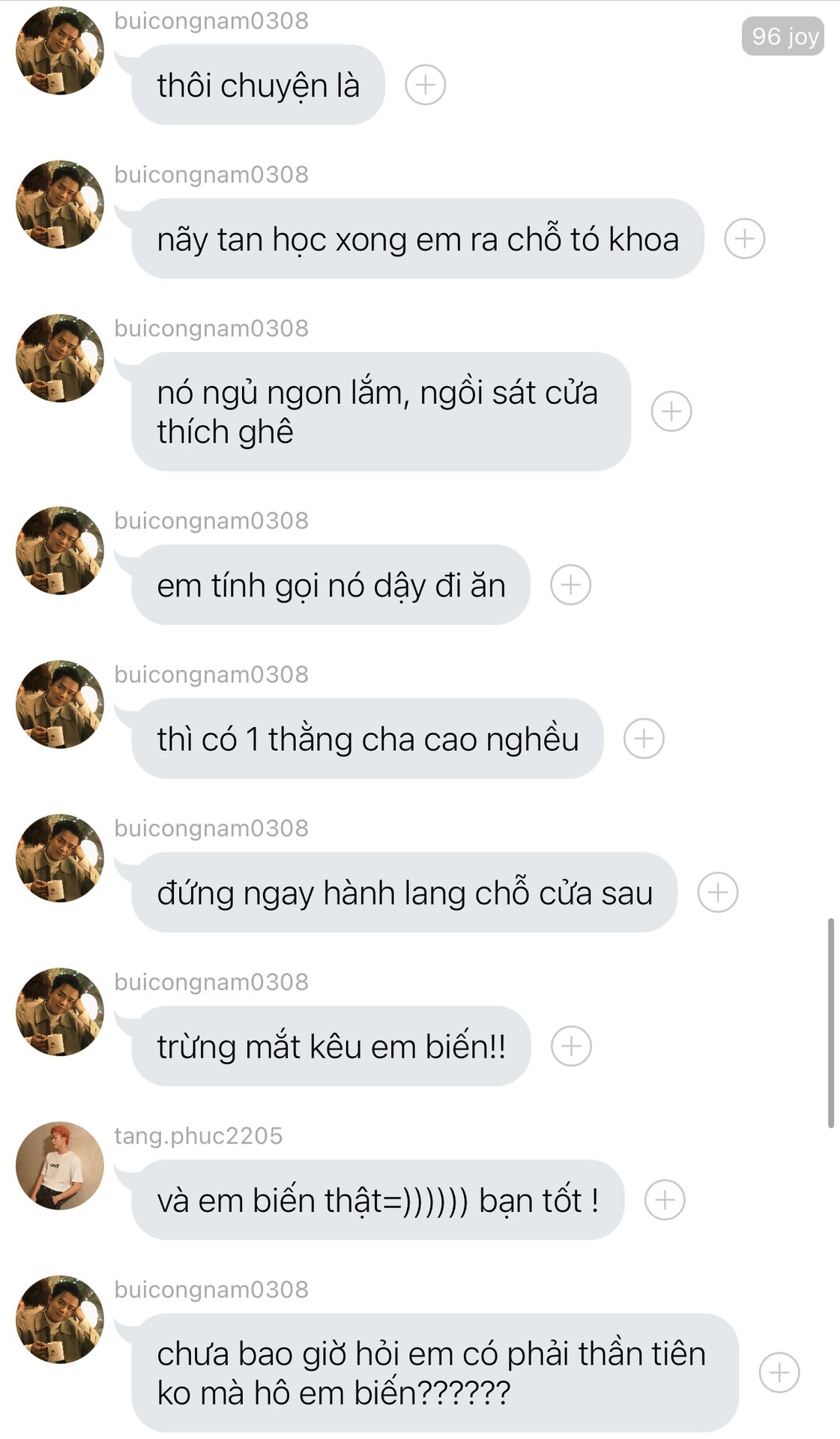Open buicongnam0308's avatar beside "thôi chuyện là"
Viewport: 840px width, 1439px height.
(x=60, y=51)
